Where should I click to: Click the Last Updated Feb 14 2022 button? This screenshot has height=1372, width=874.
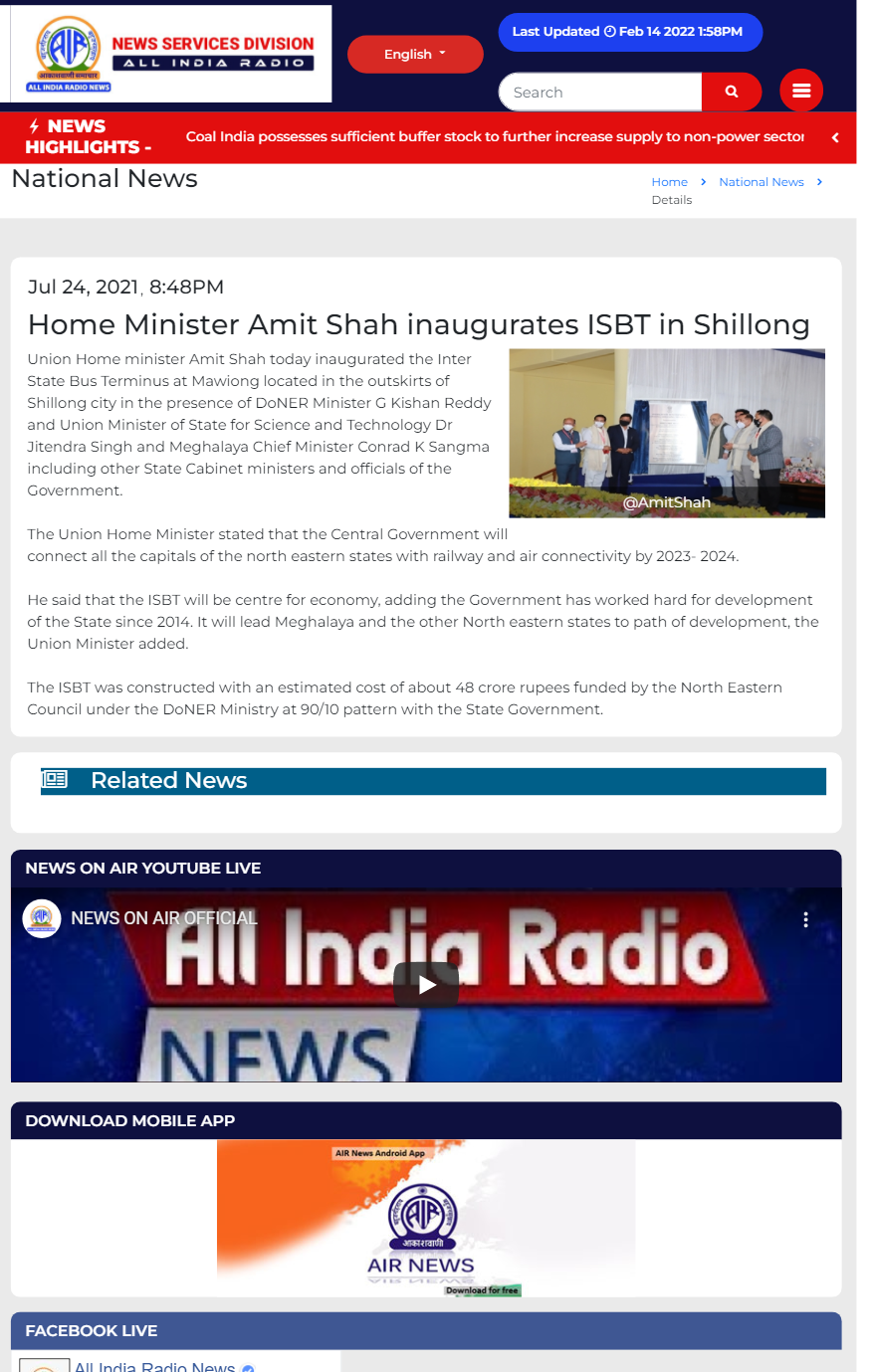pyautogui.click(x=629, y=31)
